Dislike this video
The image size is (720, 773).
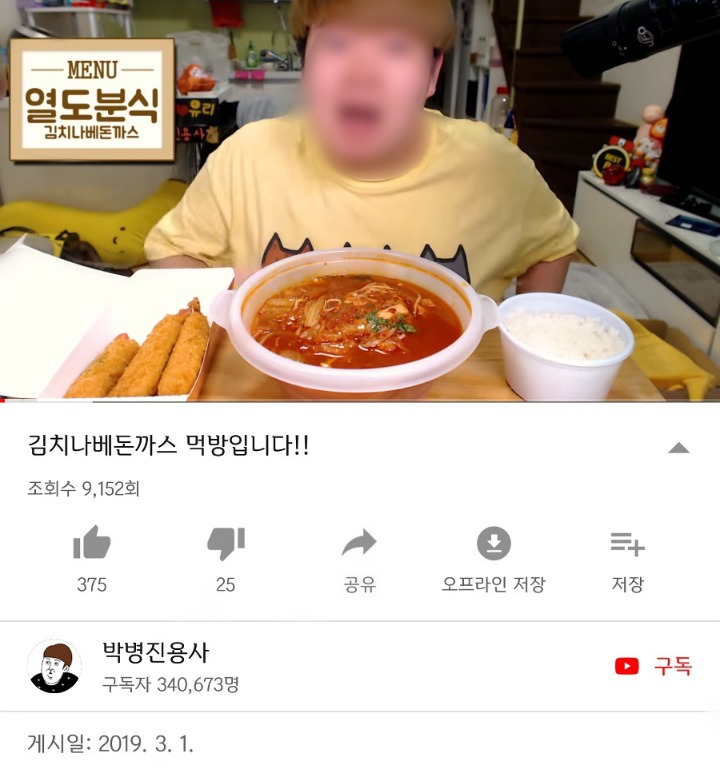tap(226, 545)
